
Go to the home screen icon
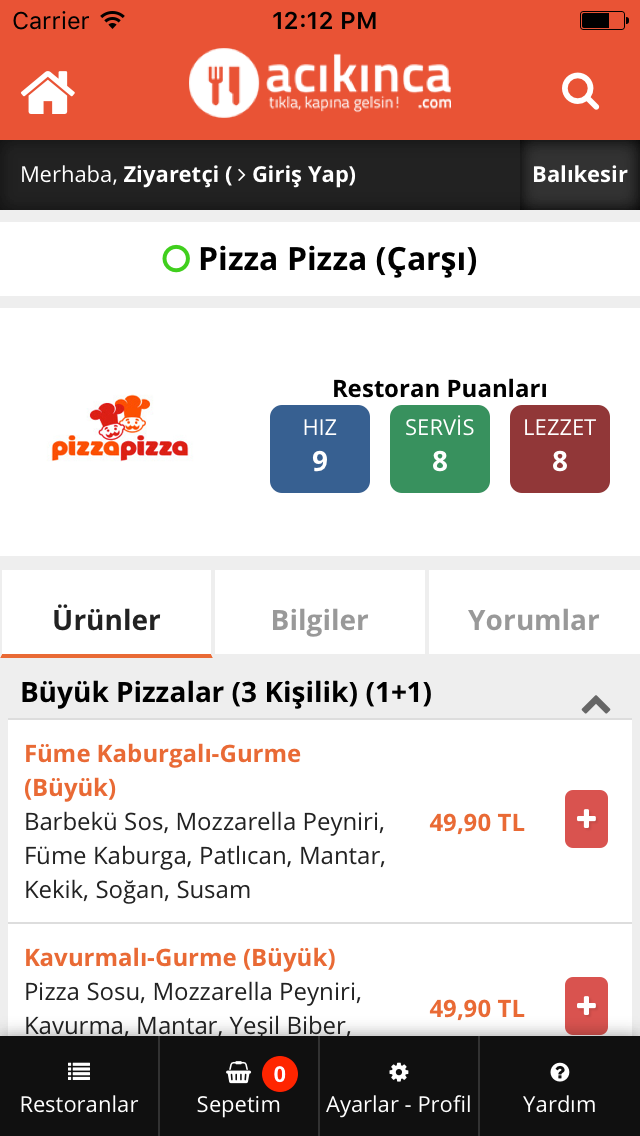[48, 92]
